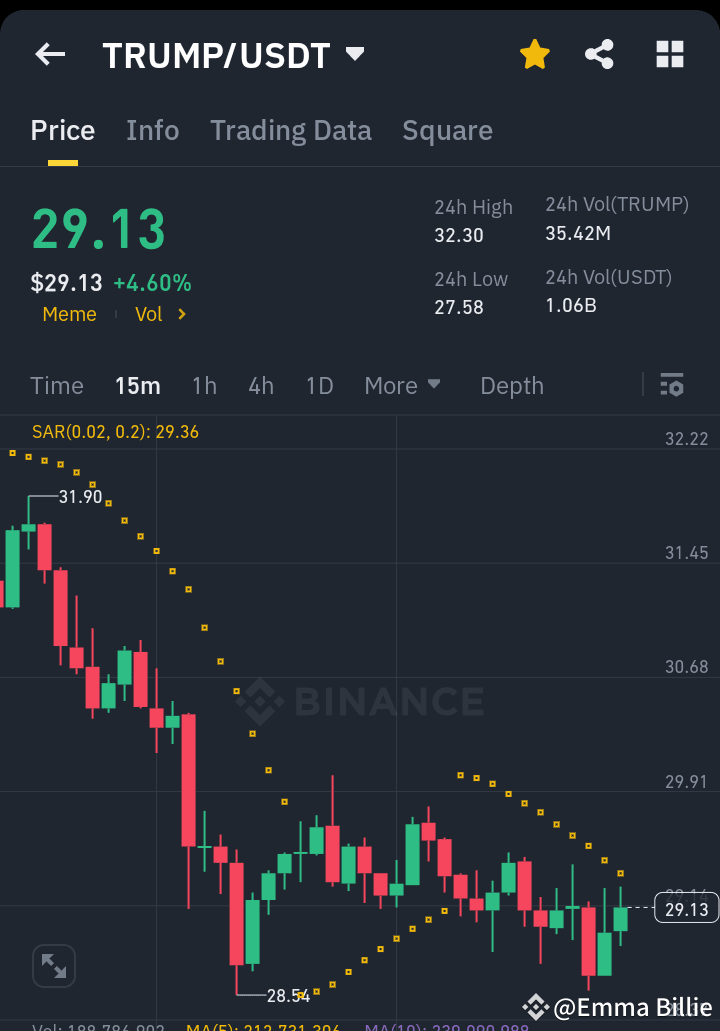Viewport: 720px width, 1031px height.
Task: Switch chart to Time view mode
Action: click(x=57, y=385)
